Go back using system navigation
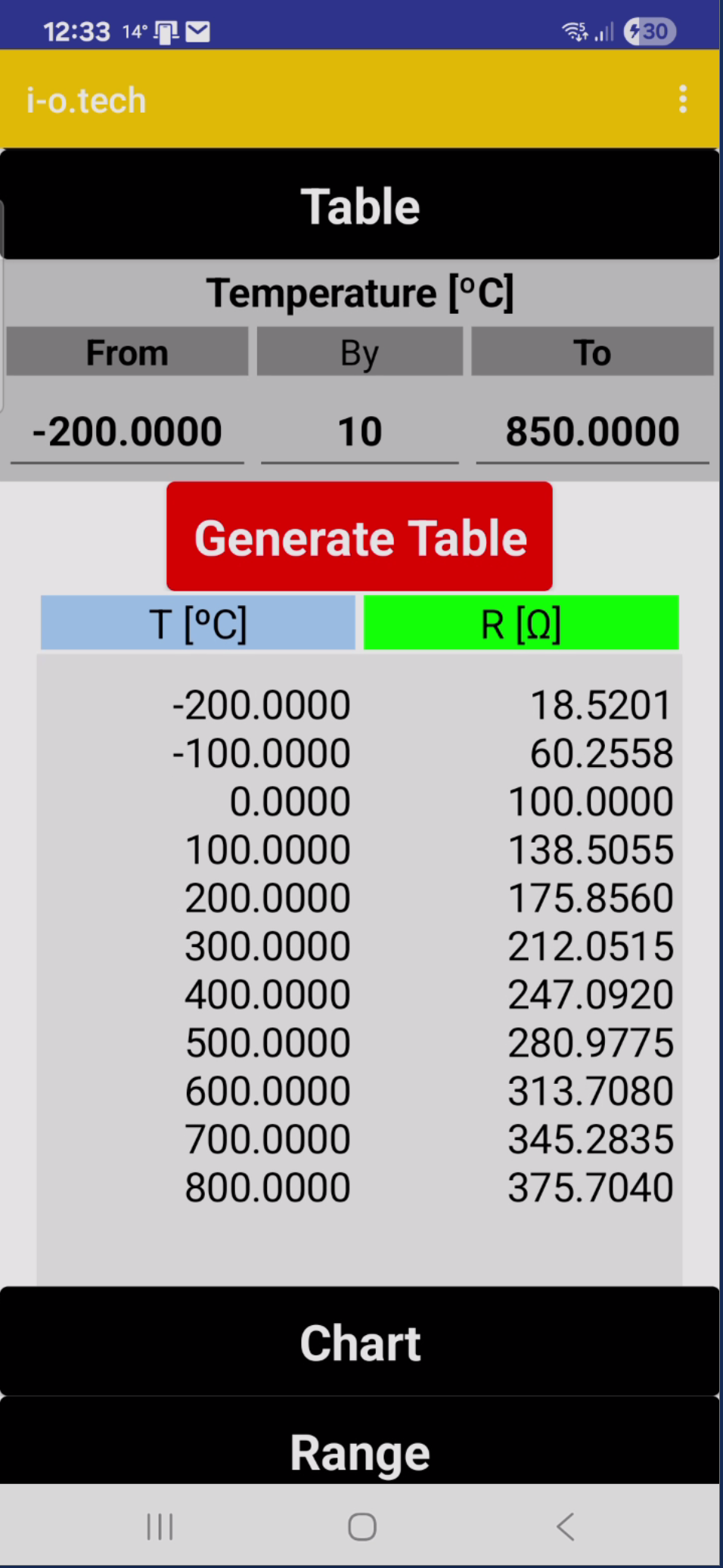The width and height of the screenshot is (723, 1568). pos(565,1526)
